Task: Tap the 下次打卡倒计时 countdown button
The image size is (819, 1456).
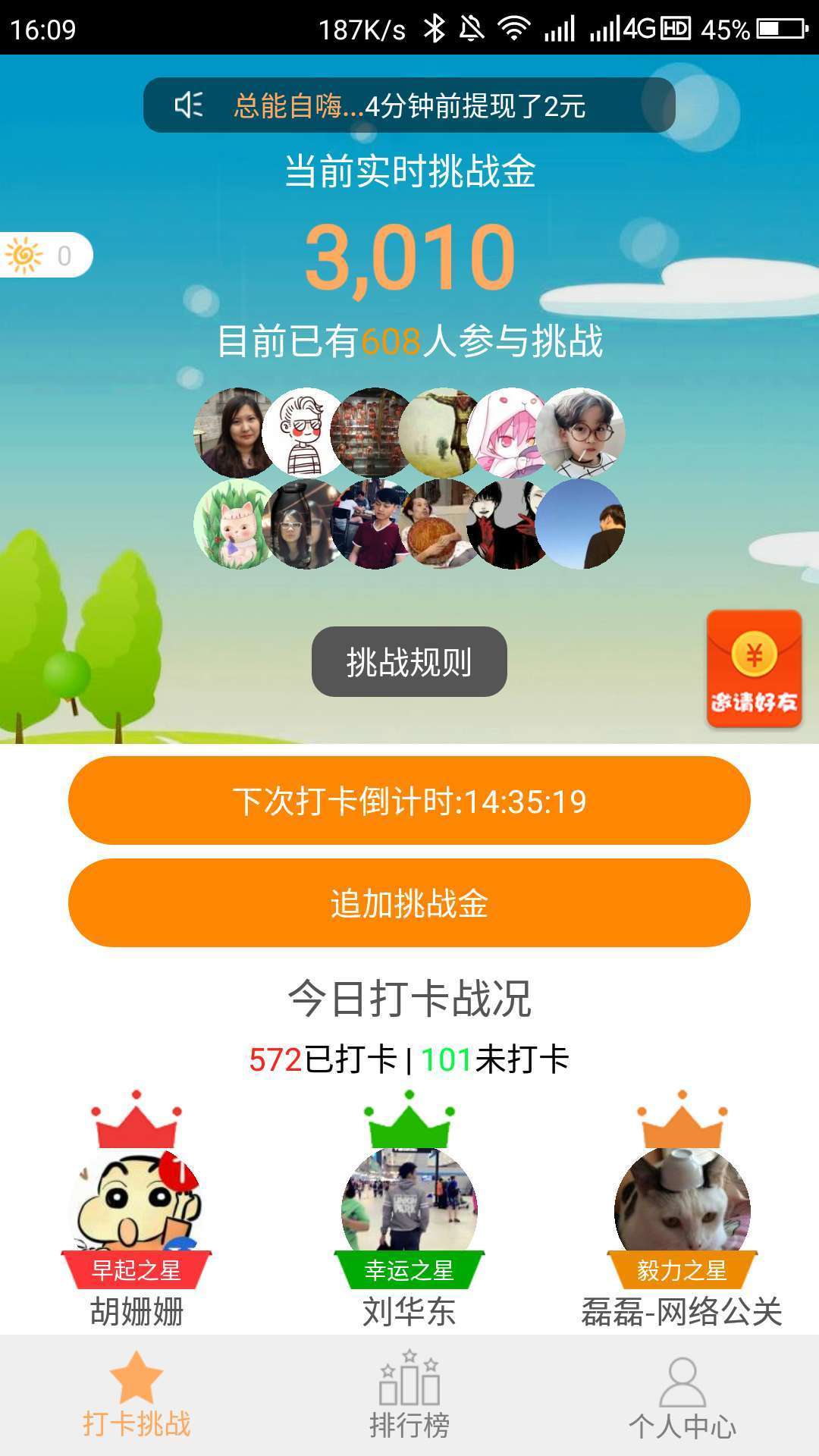Action: point(409,801)
